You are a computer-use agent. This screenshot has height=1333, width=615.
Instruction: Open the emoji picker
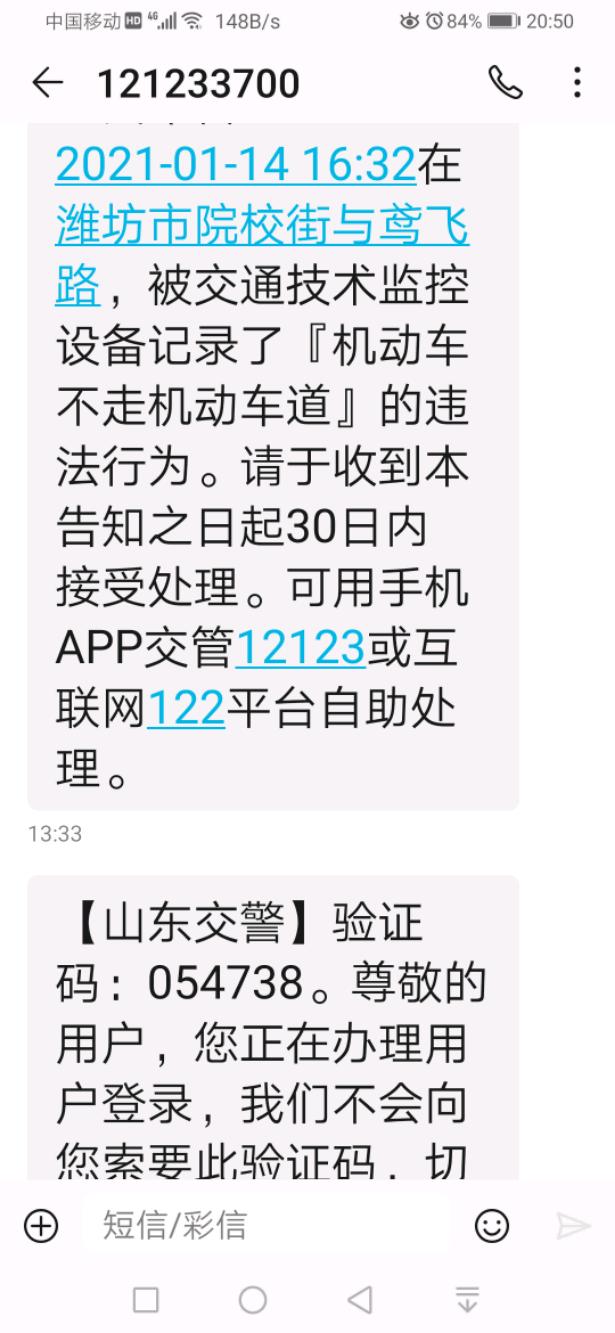[x=492, y=1225]
